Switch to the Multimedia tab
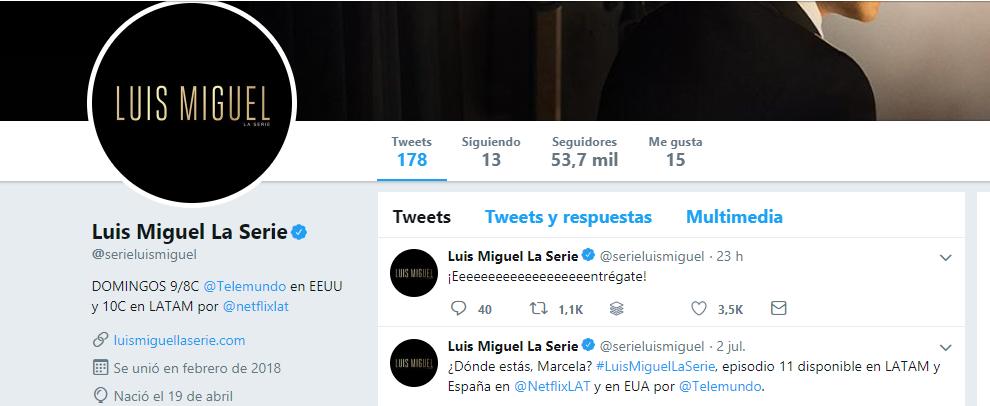The image size is (990, 406). (734, 217)
